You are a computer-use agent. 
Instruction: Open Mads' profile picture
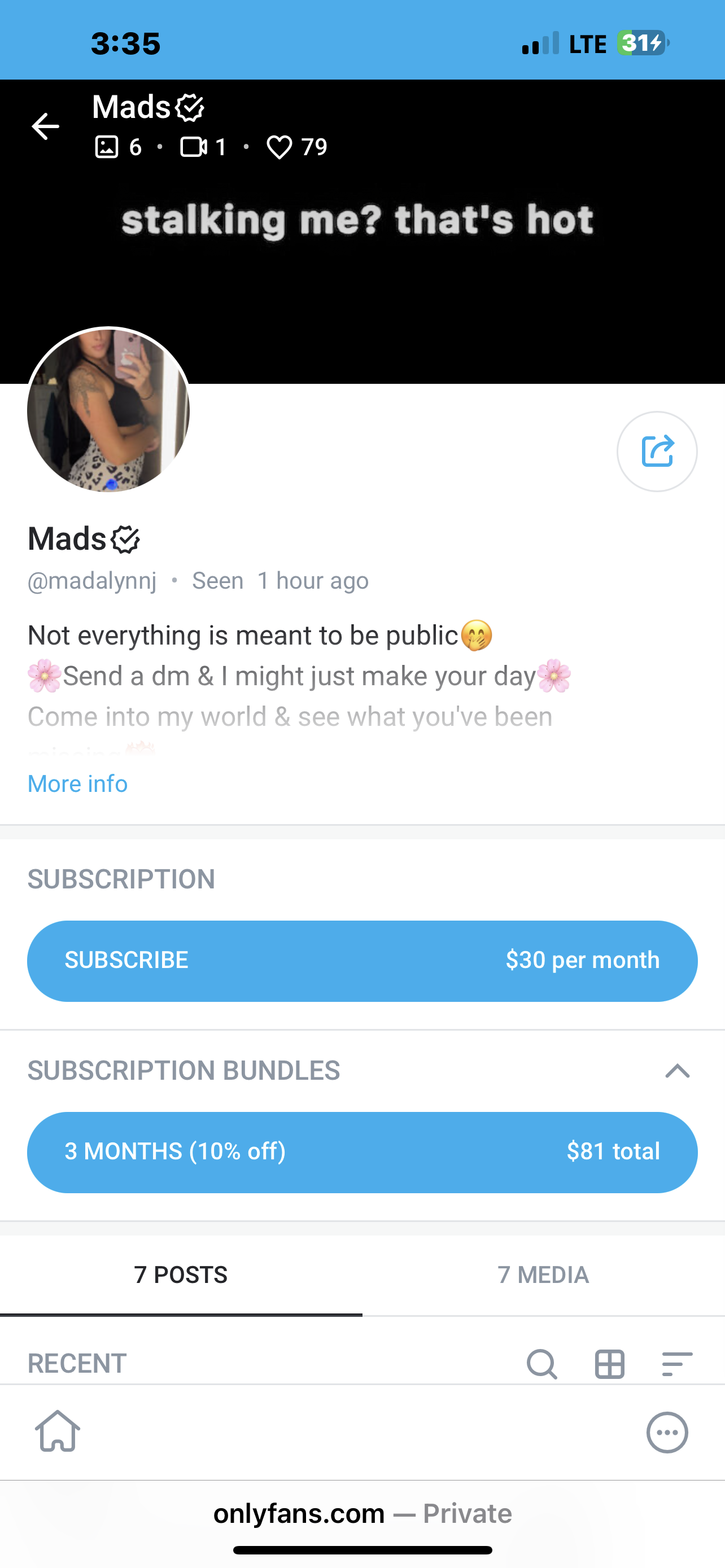point(108,410)
